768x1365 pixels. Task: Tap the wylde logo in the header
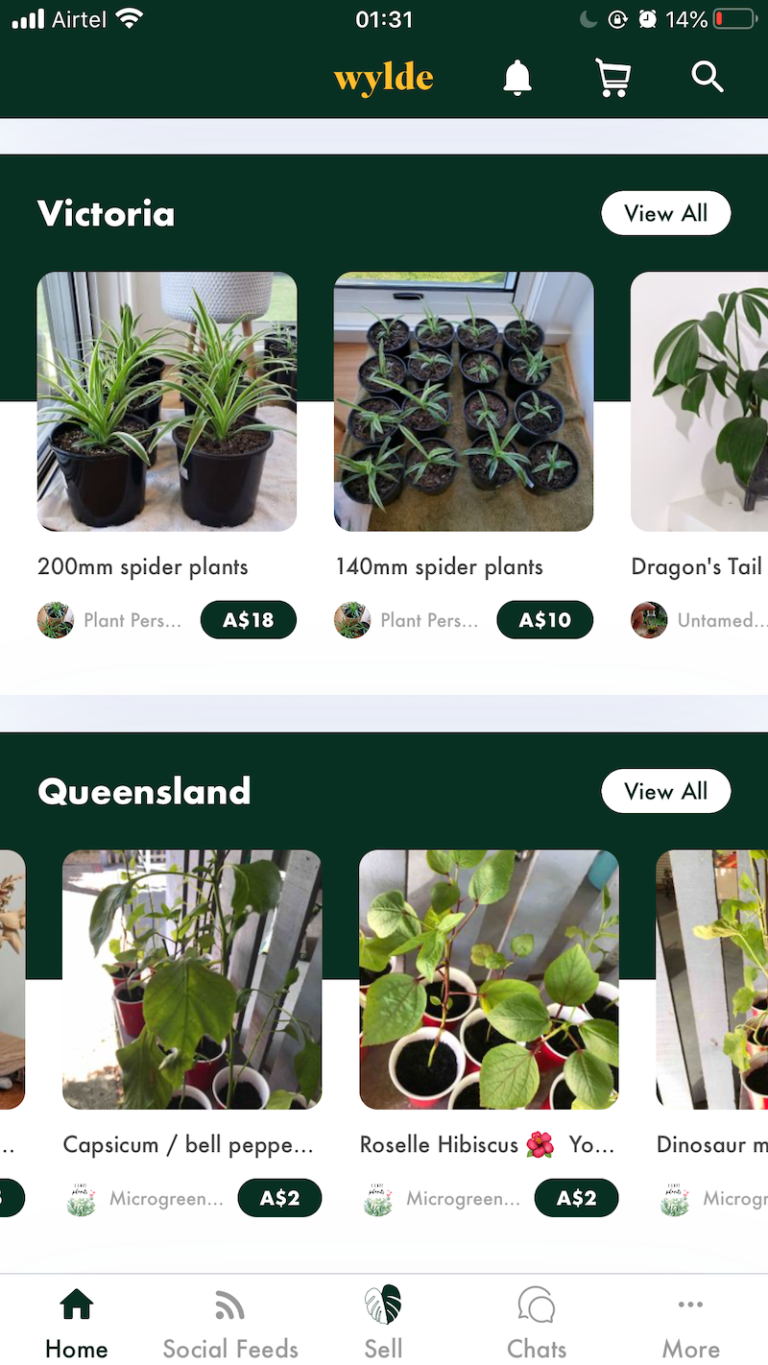pos(384,77)
